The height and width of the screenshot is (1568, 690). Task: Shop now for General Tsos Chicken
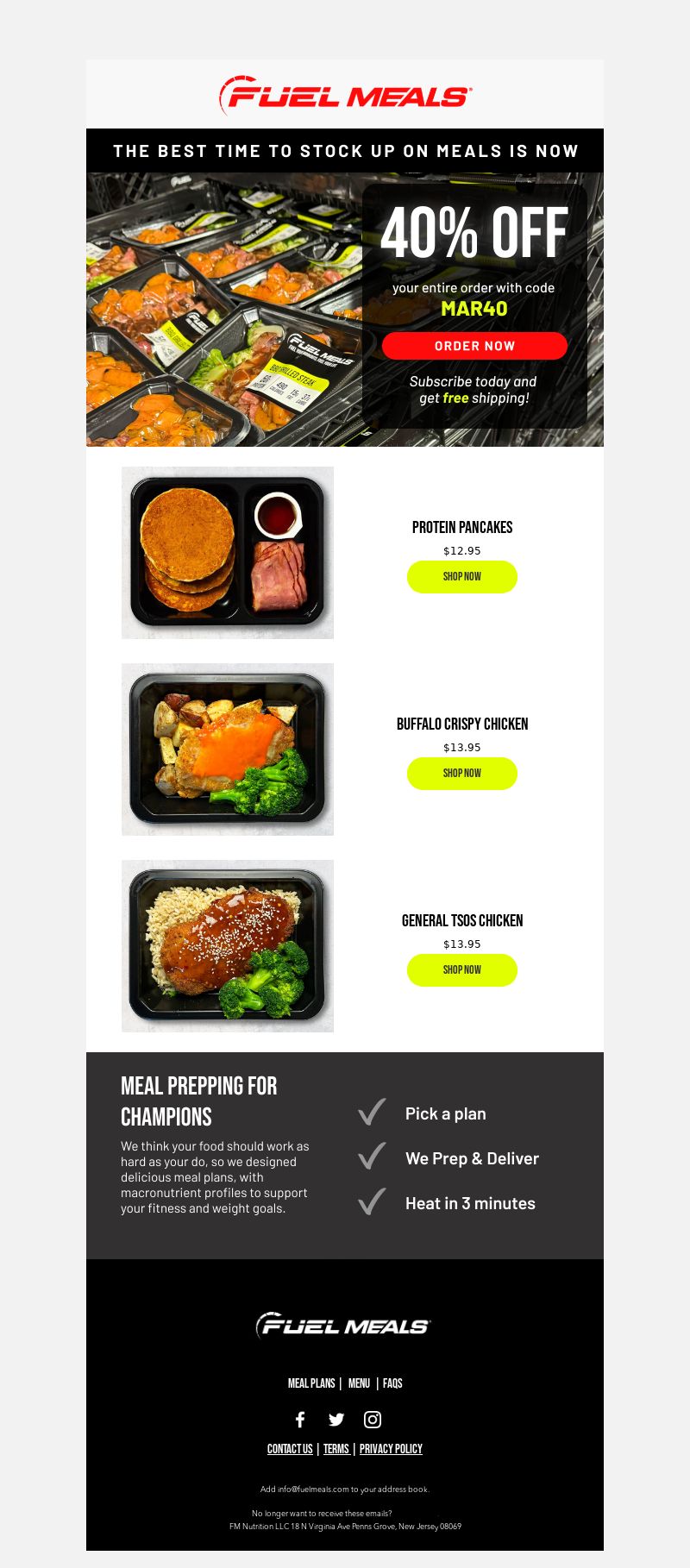point(462,970)
